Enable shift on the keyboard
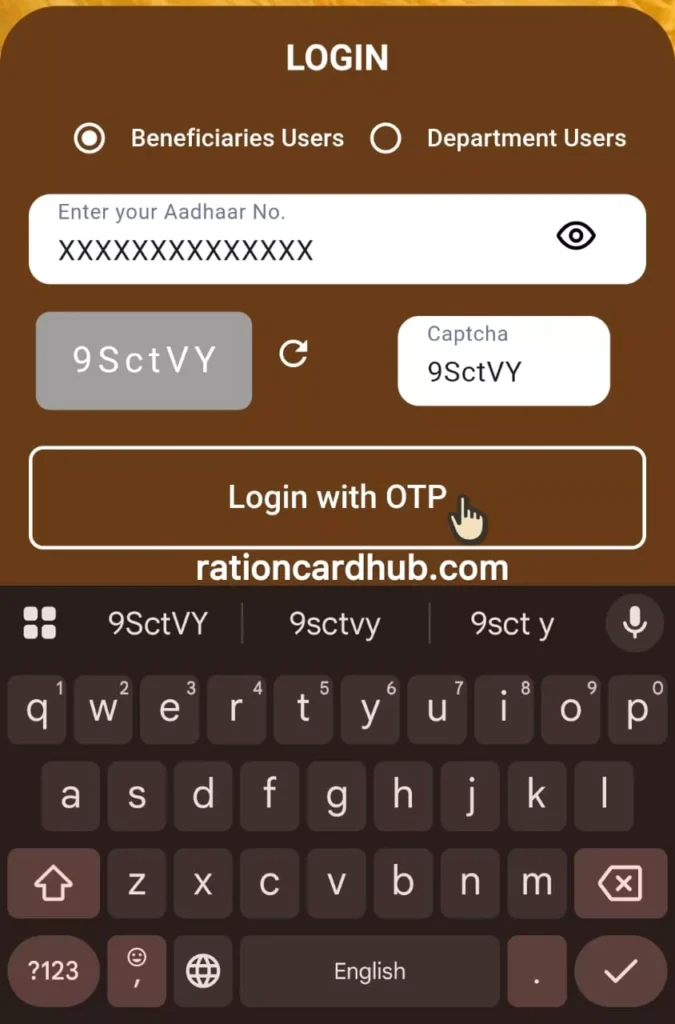Image resolution: width=675 pixels, height=1024 pixels. [53, 883]
